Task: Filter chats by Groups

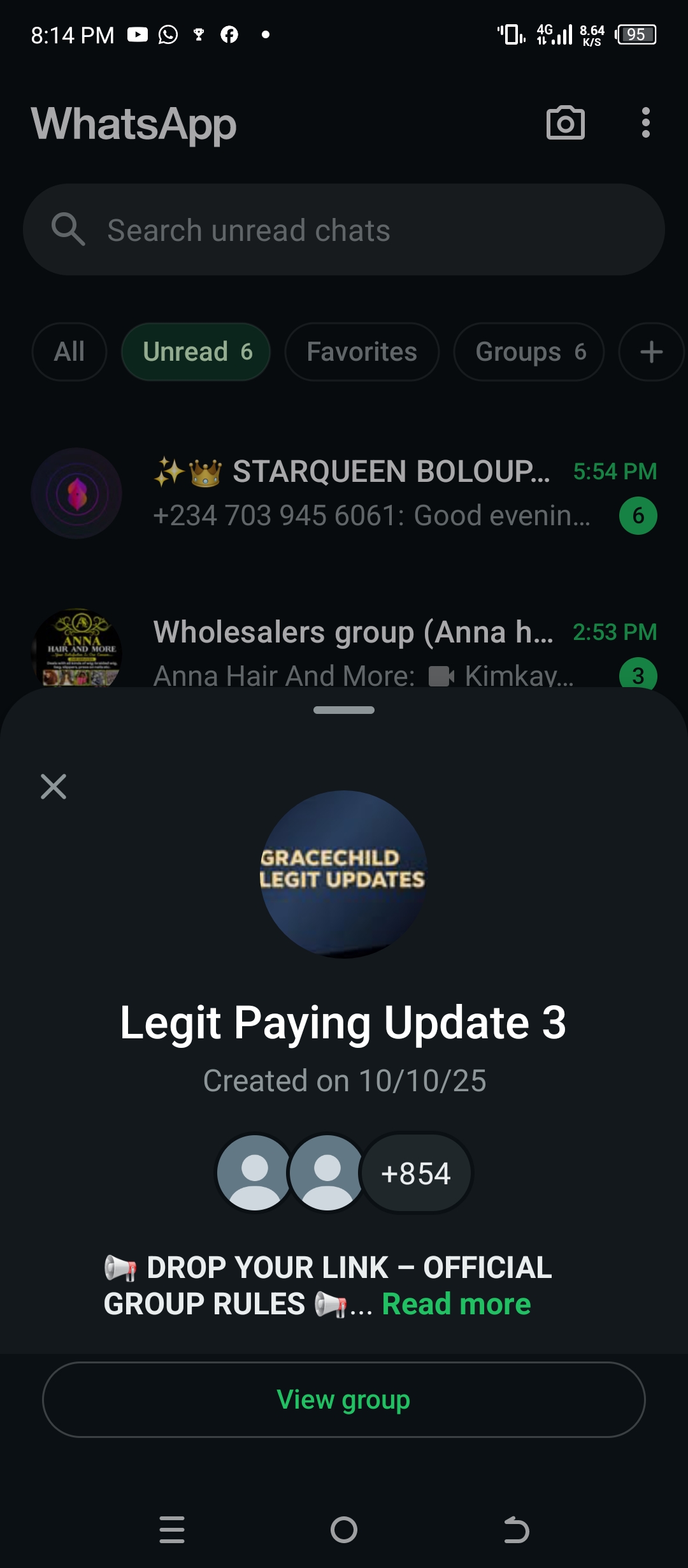Action: (529, 352)
